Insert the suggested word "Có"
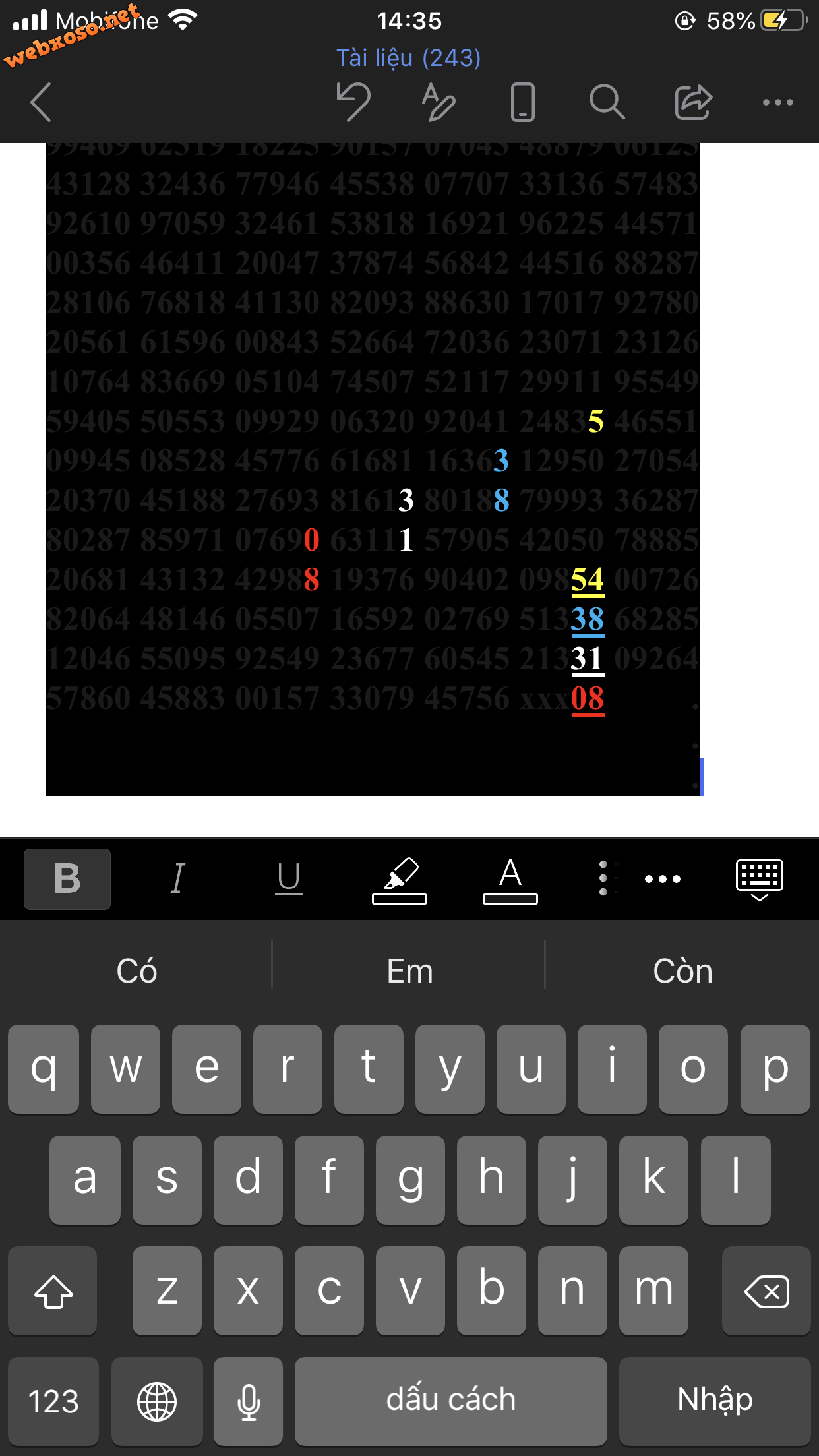The height and width of the screenshot is (1456, 819). pos(136,971)
